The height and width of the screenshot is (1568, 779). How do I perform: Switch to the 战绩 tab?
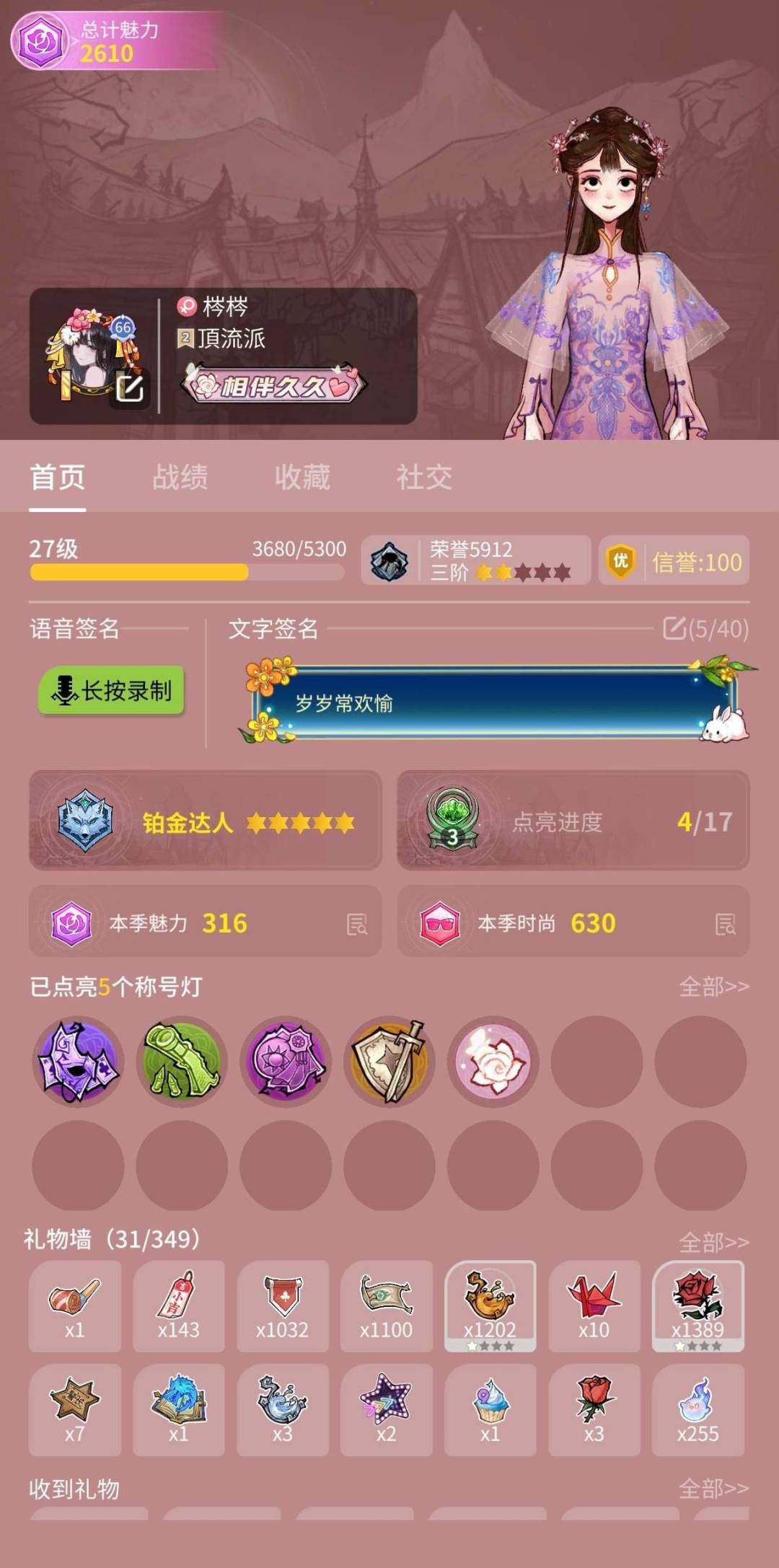(x=181, y=477)
